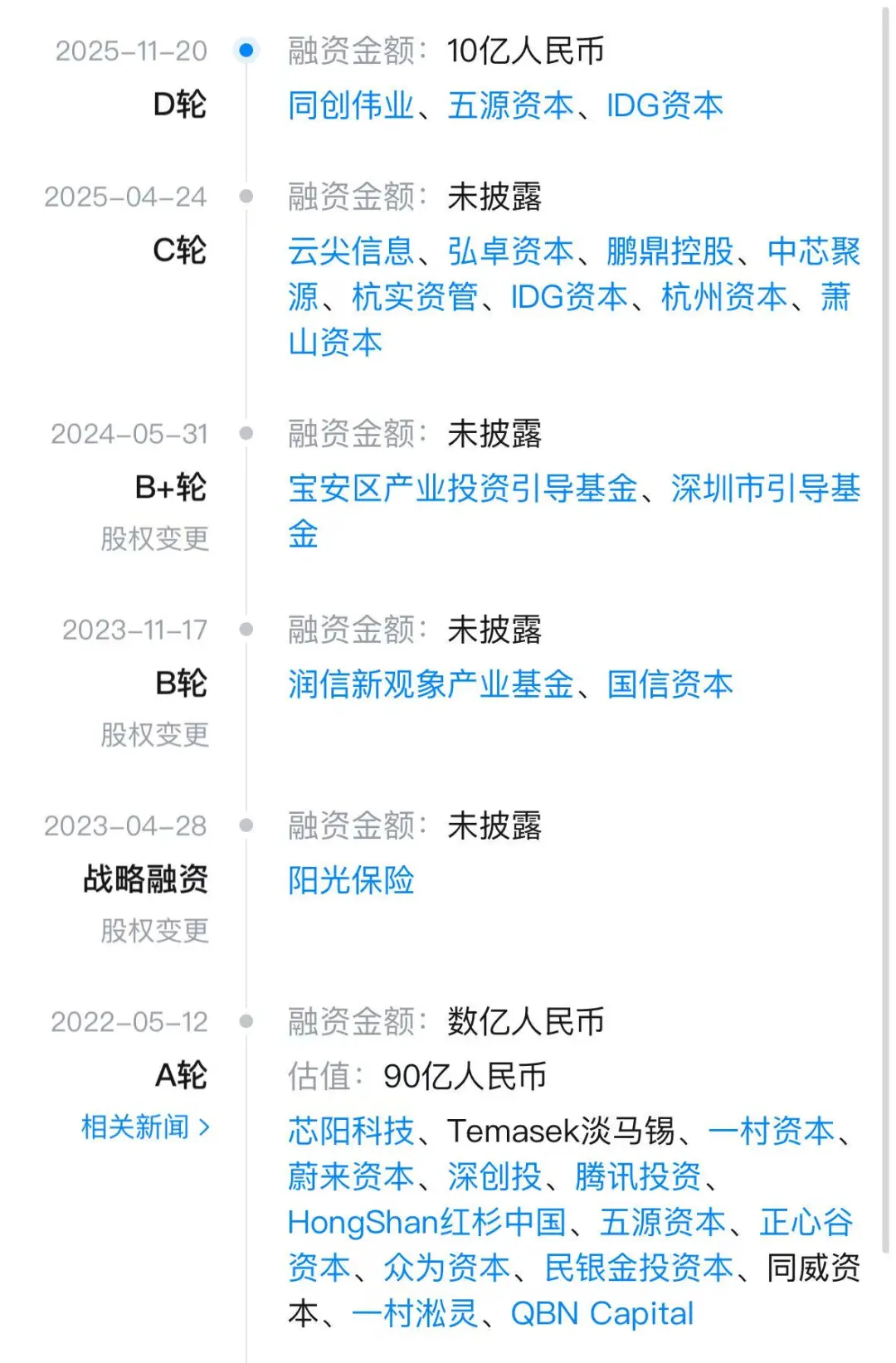
Task: Open 杭实资管 investor details
Action: 414,297
